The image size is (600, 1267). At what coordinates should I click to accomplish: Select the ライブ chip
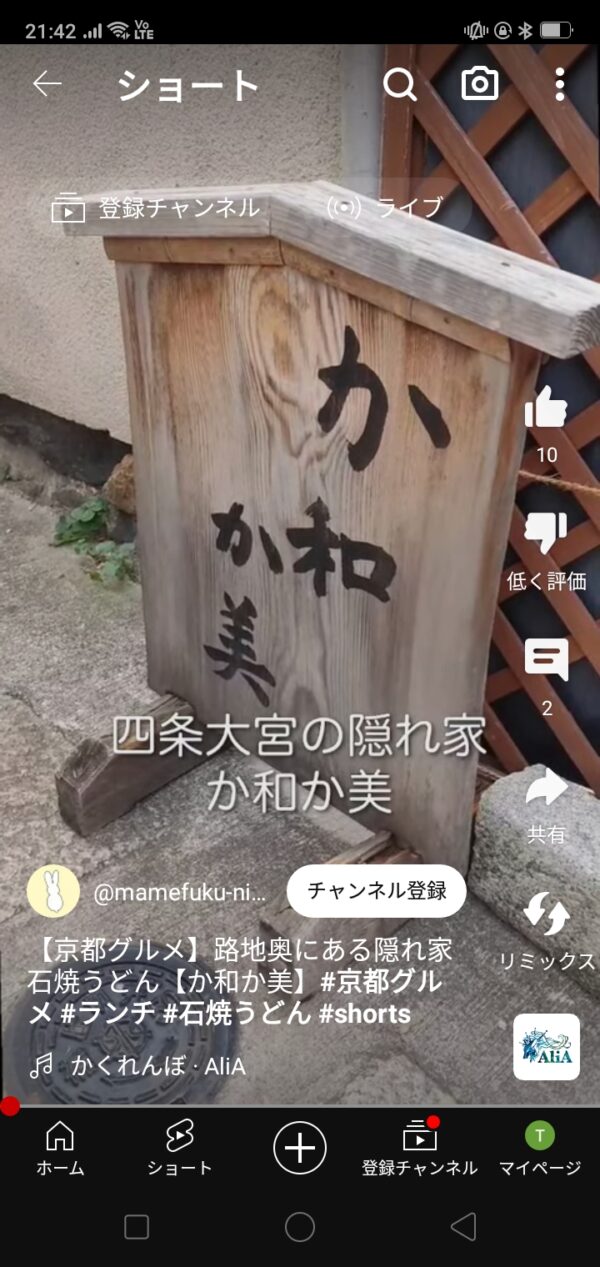(x=385, y=208)
